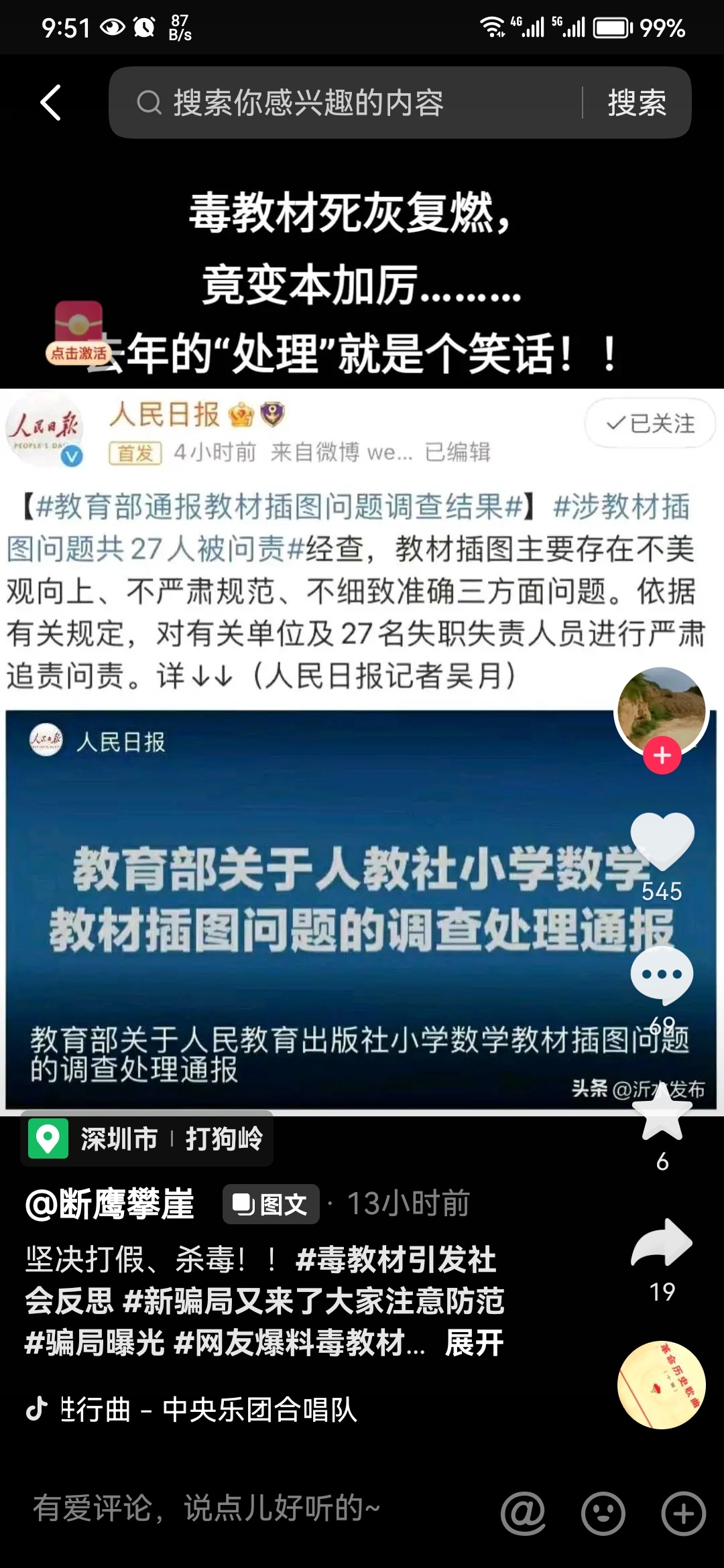Add attachment with the circled plus icon

tap(683, 1512)
